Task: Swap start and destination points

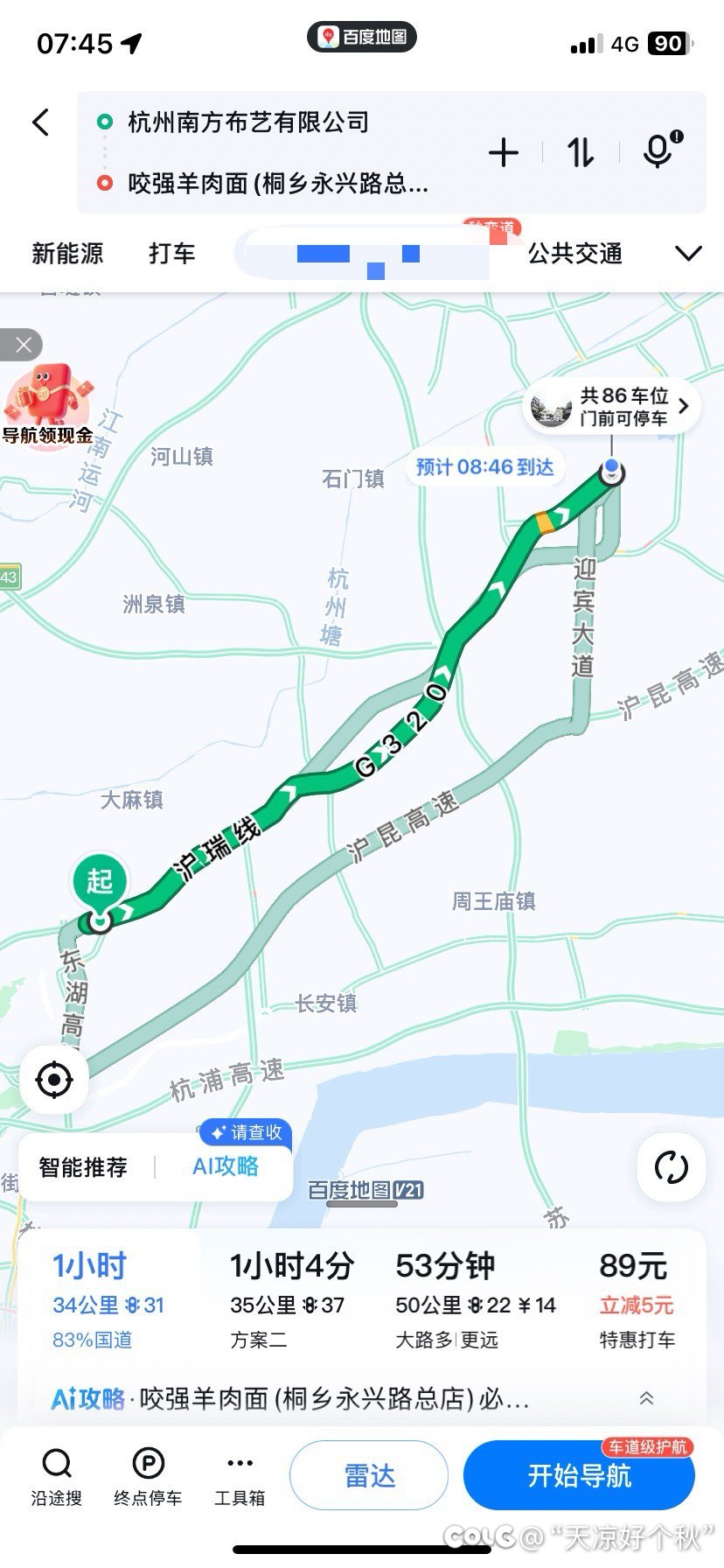Action: (581, 153)
